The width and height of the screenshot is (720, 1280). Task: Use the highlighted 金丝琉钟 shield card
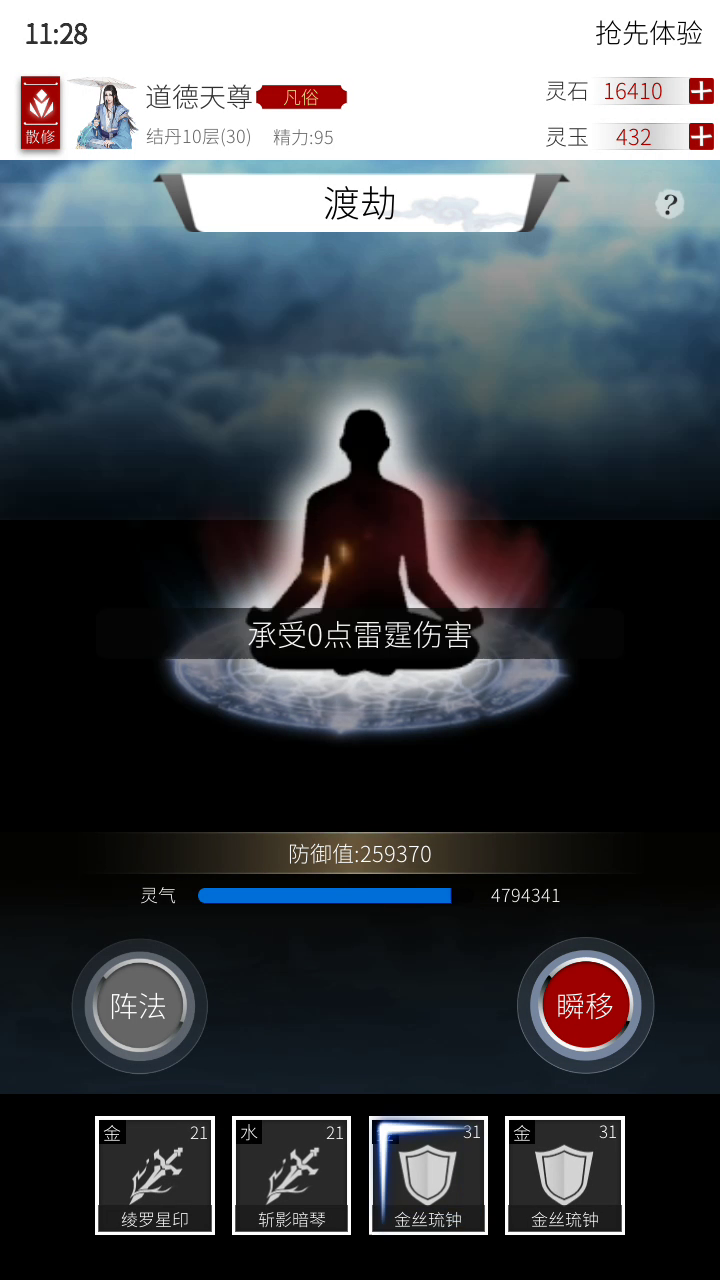(x=428, y=1176)
